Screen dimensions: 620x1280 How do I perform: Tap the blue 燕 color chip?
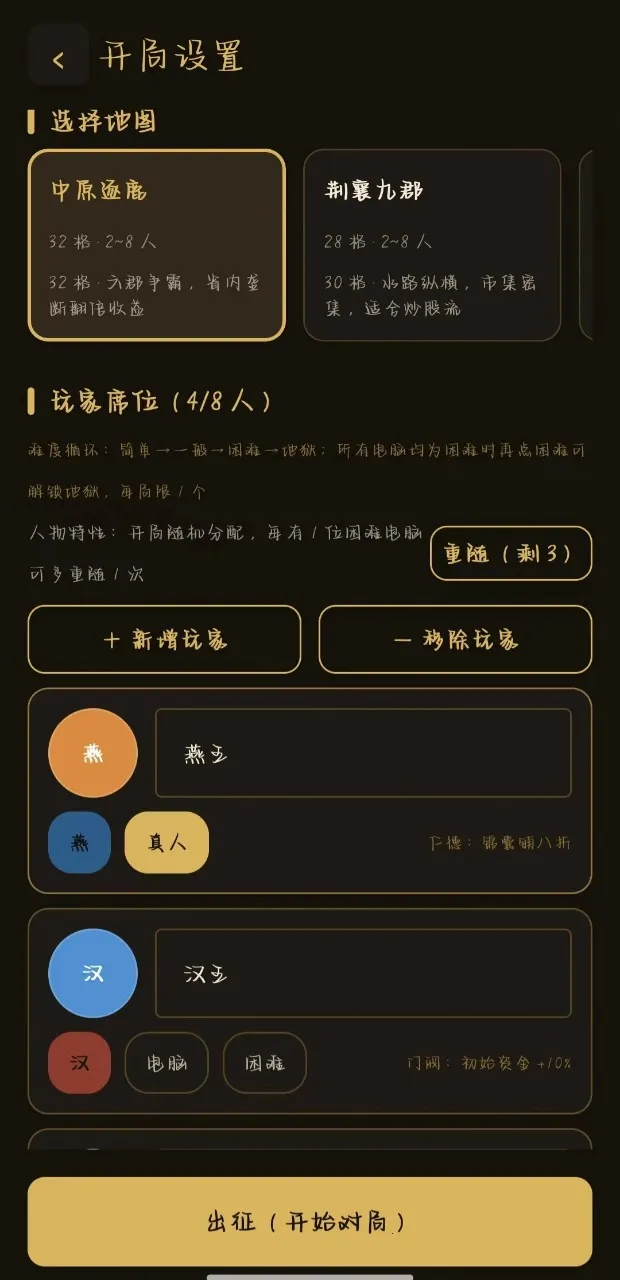79,842
